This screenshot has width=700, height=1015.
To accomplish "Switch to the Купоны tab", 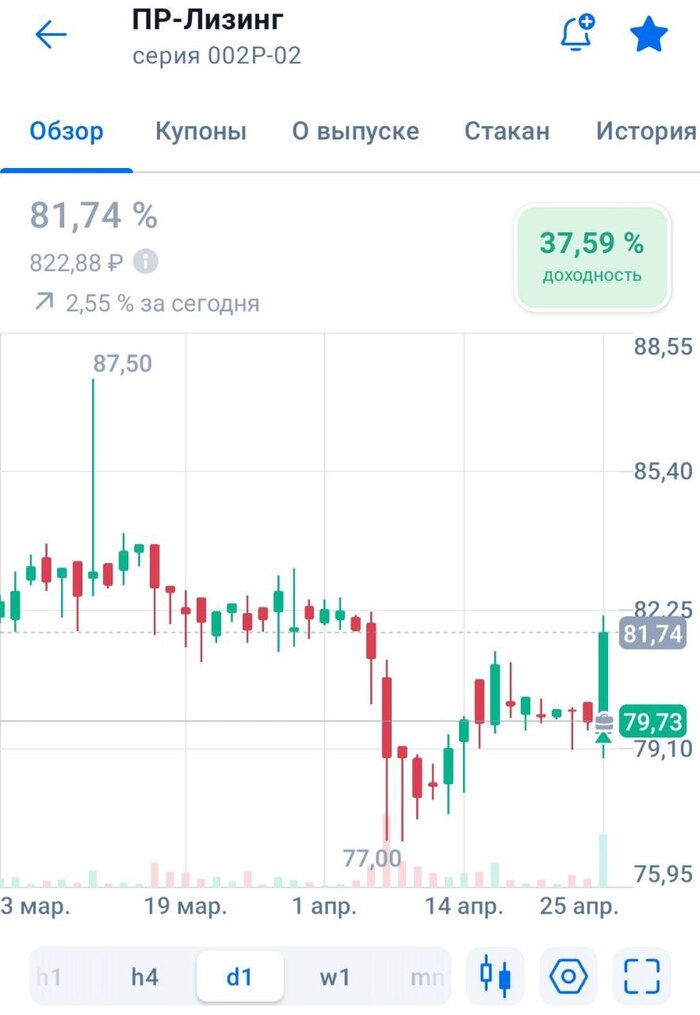I will [x=200, y=131].
